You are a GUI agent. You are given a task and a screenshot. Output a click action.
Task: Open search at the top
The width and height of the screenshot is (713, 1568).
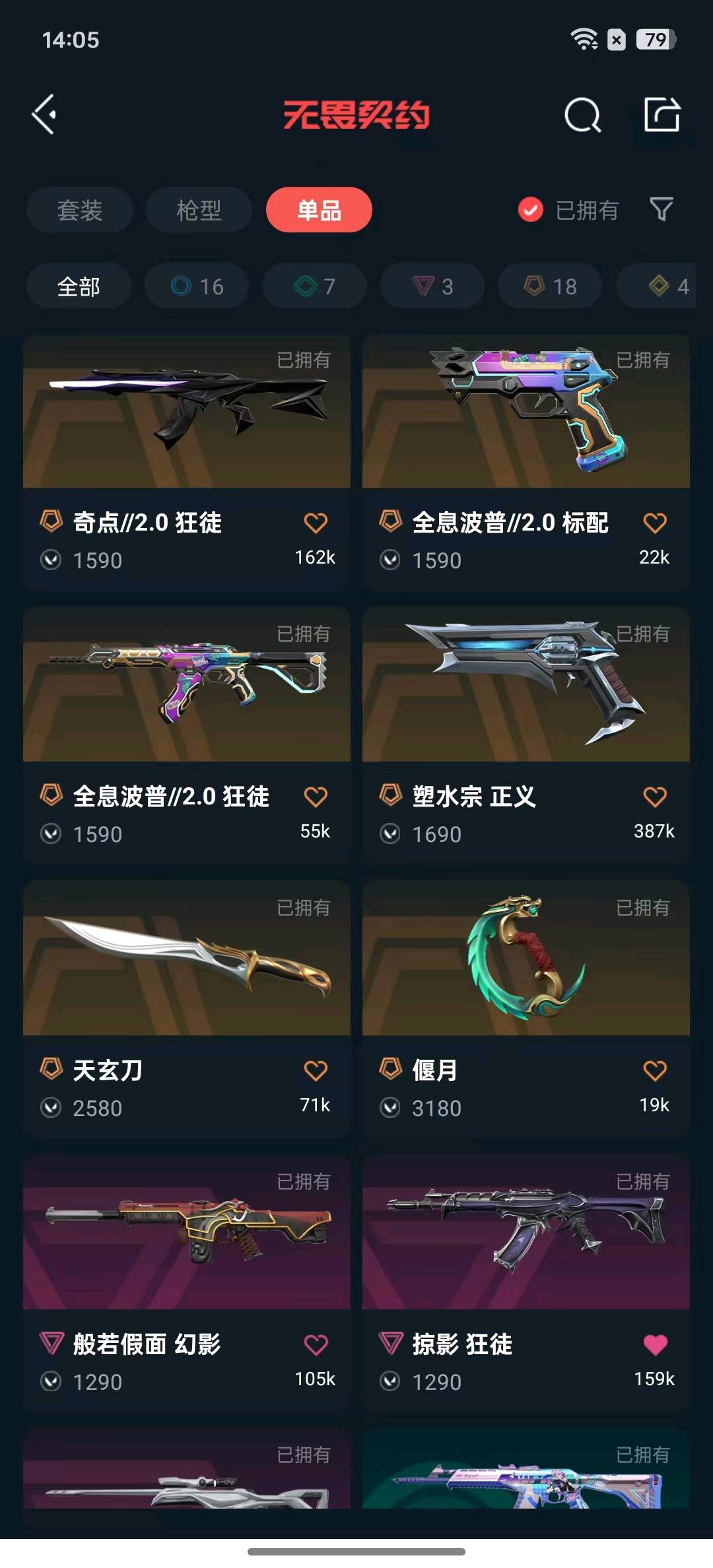(x=583, y=115)
